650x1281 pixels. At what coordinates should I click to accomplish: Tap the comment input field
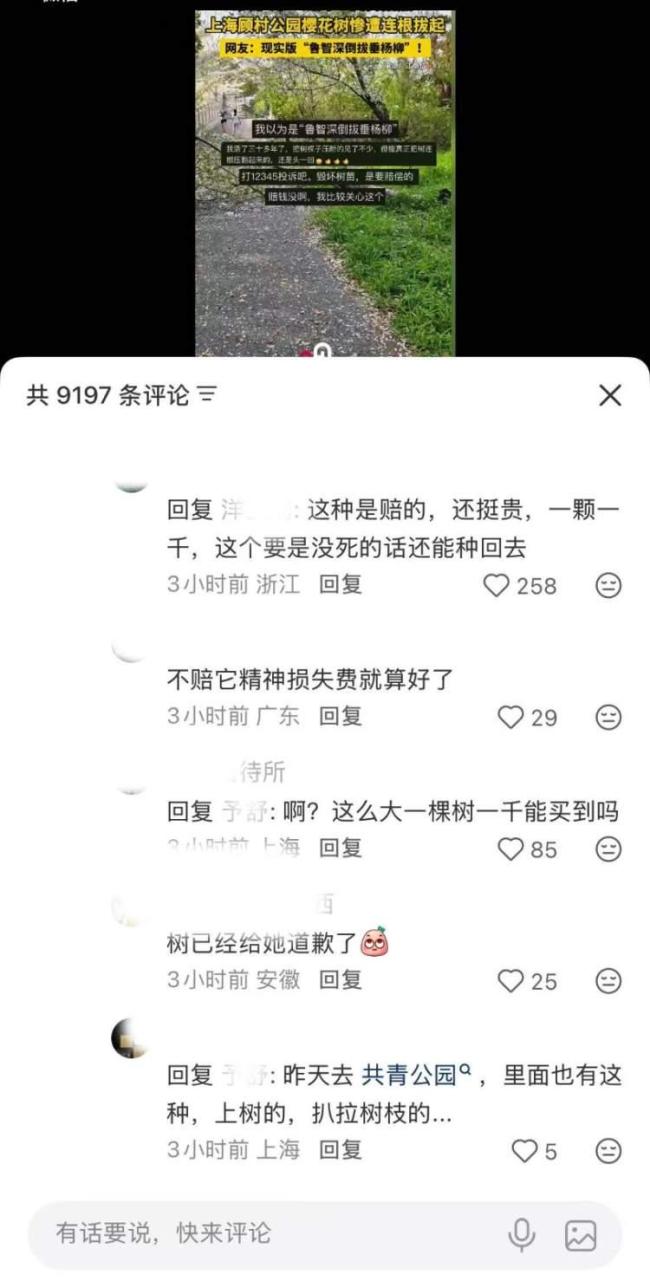(270, 1233)
